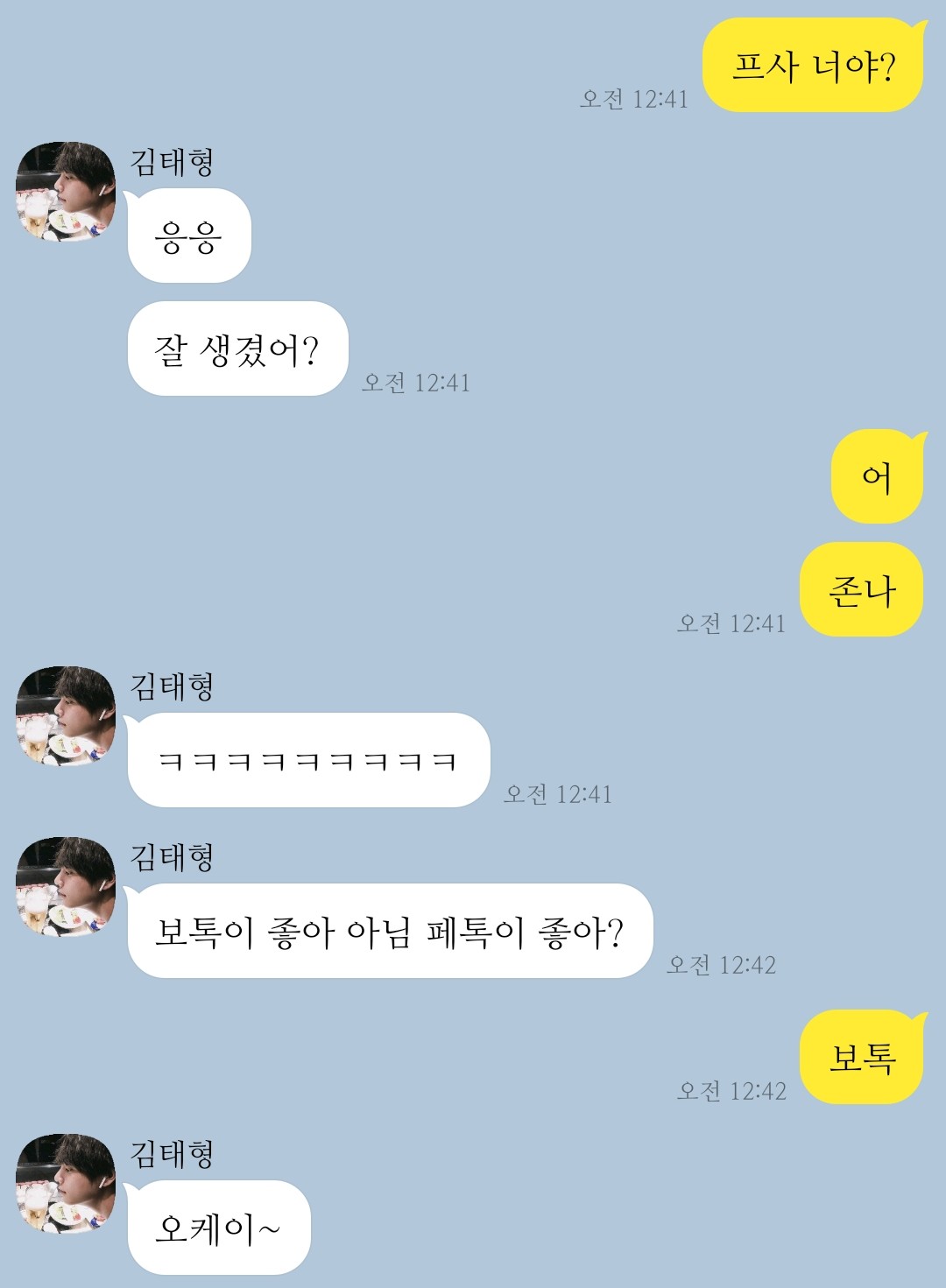Open 김태형's avatar beside the 오케이~ message
946x1288 pixels.
66,1184
